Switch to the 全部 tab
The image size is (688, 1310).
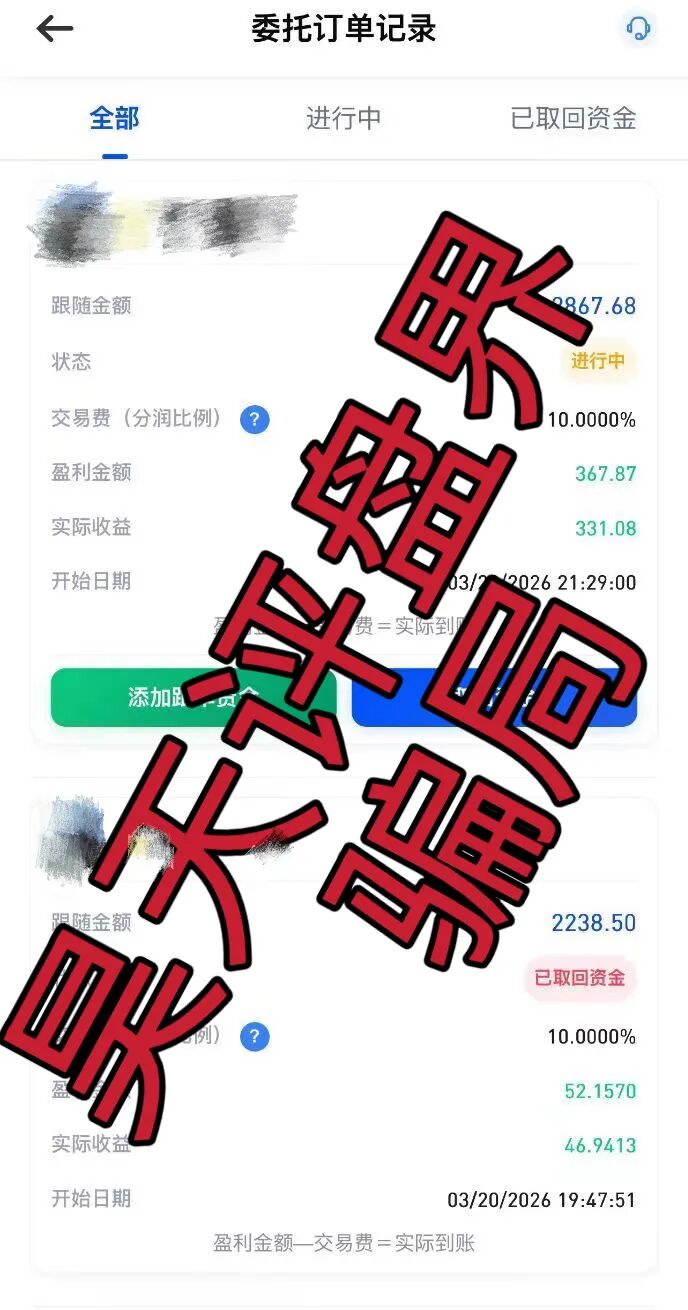(114, 119)
